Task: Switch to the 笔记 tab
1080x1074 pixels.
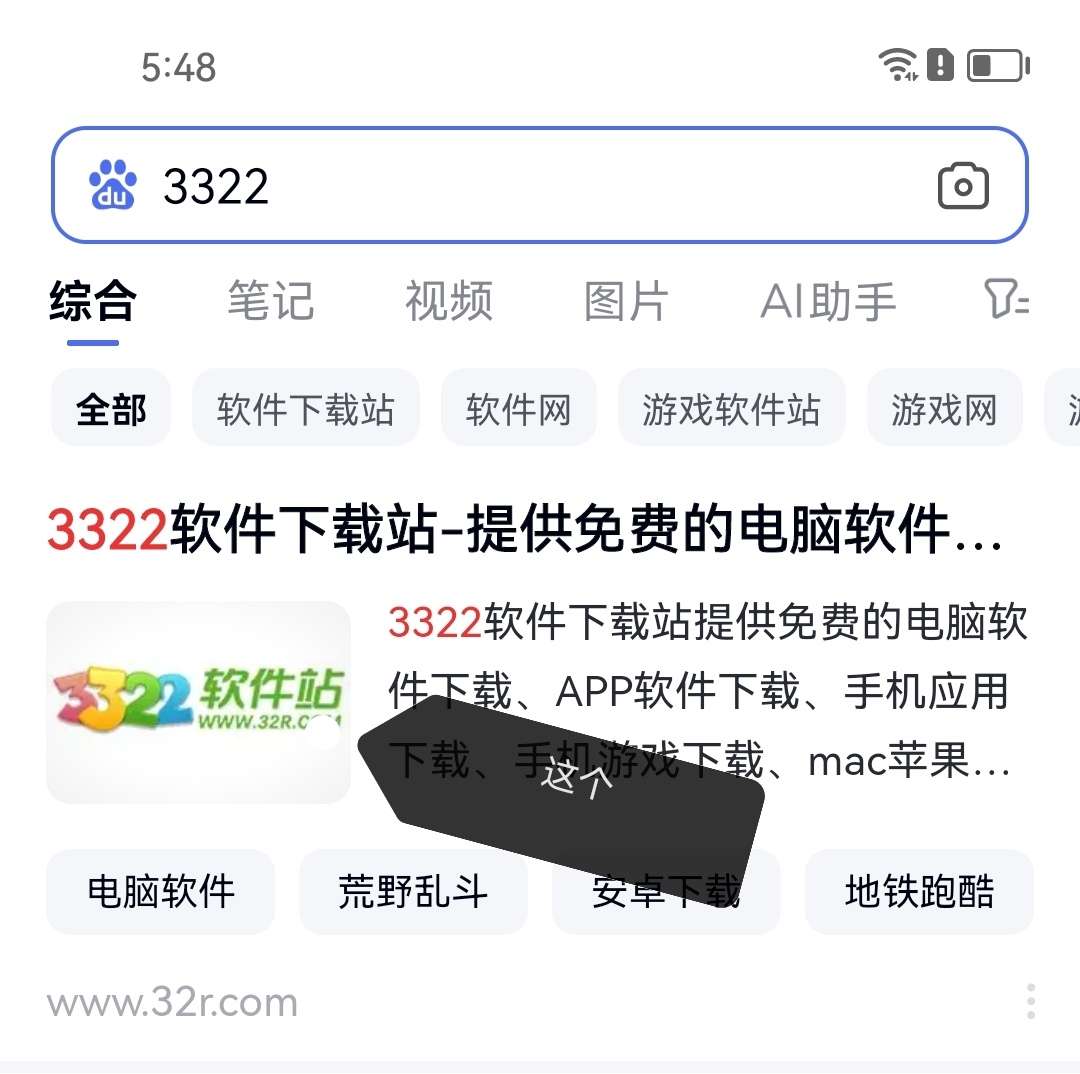Action: click(x=270, y=301)
